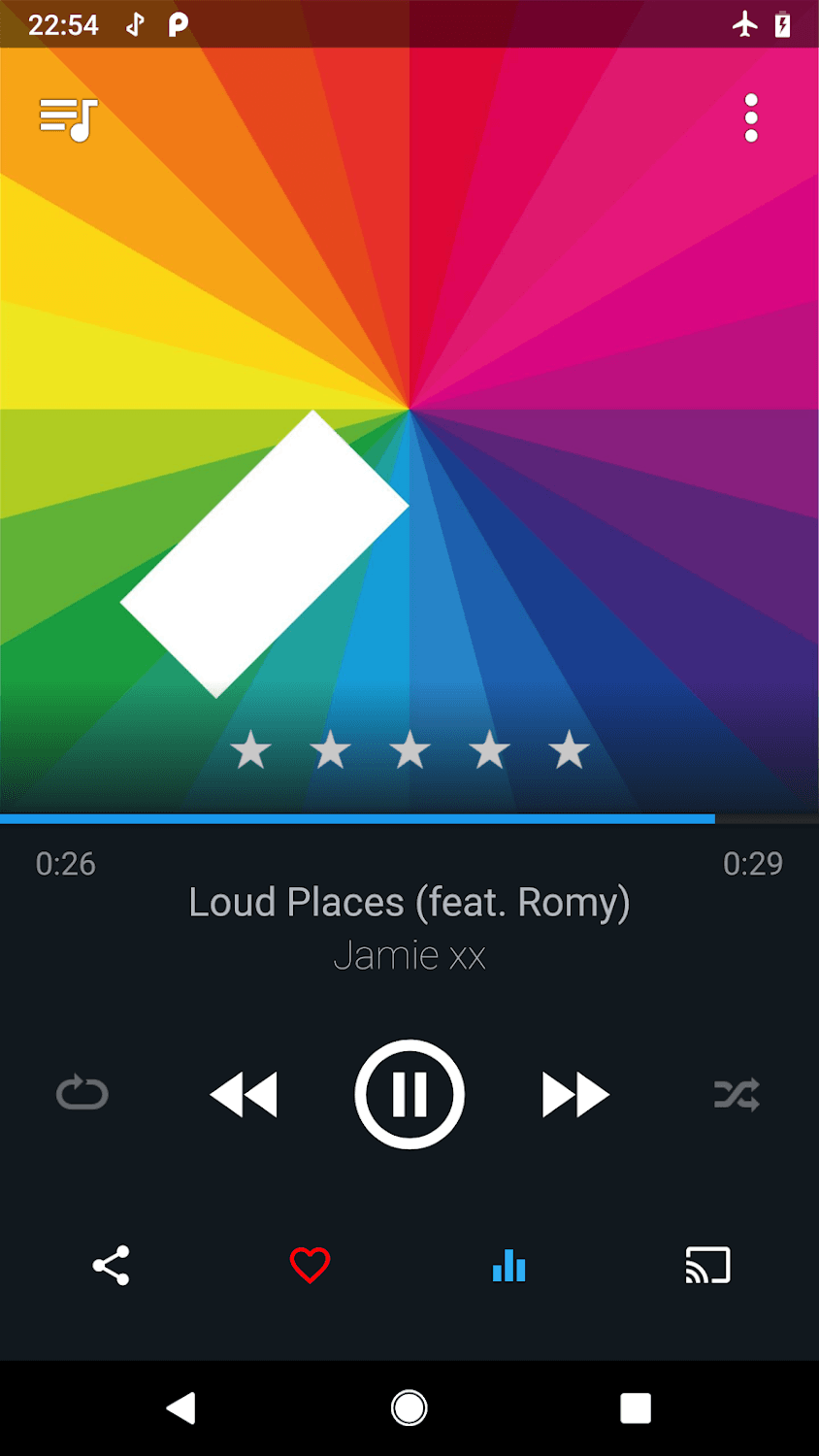819x1456 pixels.
Task: Pause the current song
Action: pos(409,1095)
